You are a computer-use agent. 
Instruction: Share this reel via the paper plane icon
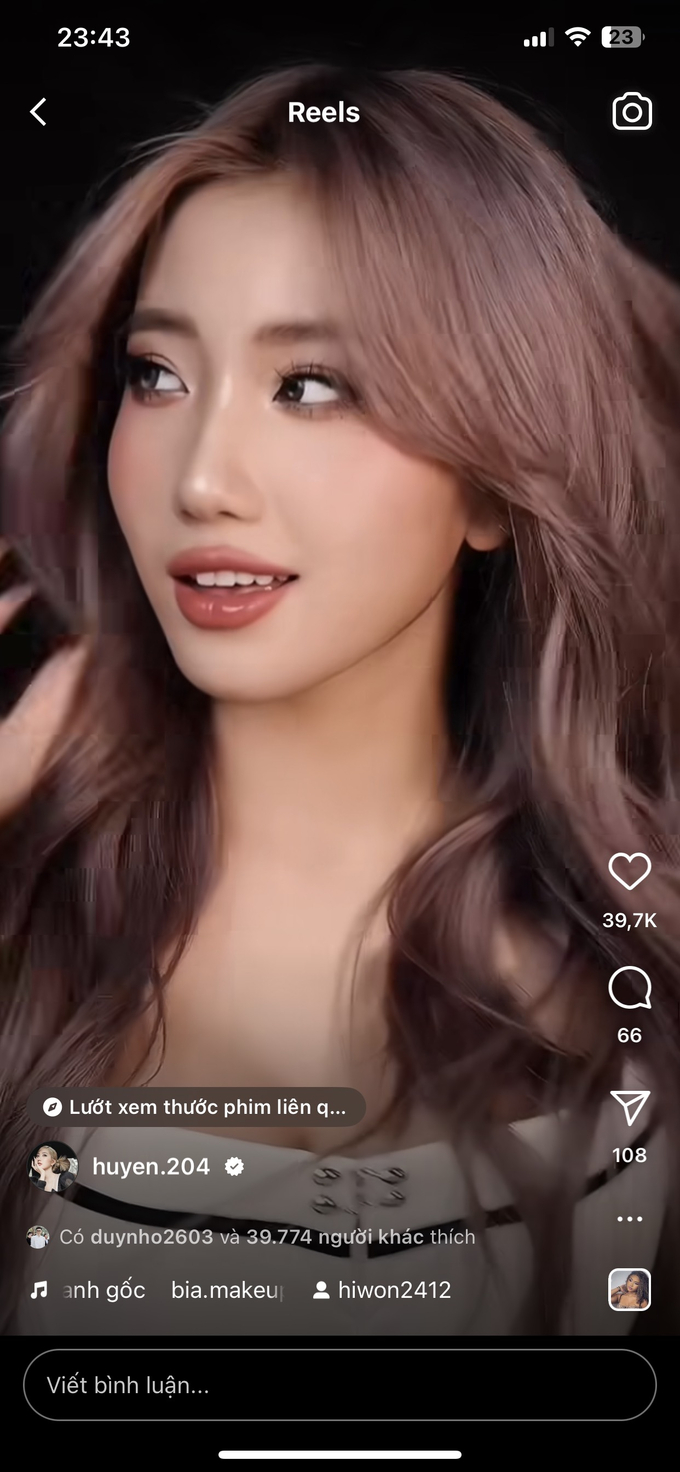630,1108
